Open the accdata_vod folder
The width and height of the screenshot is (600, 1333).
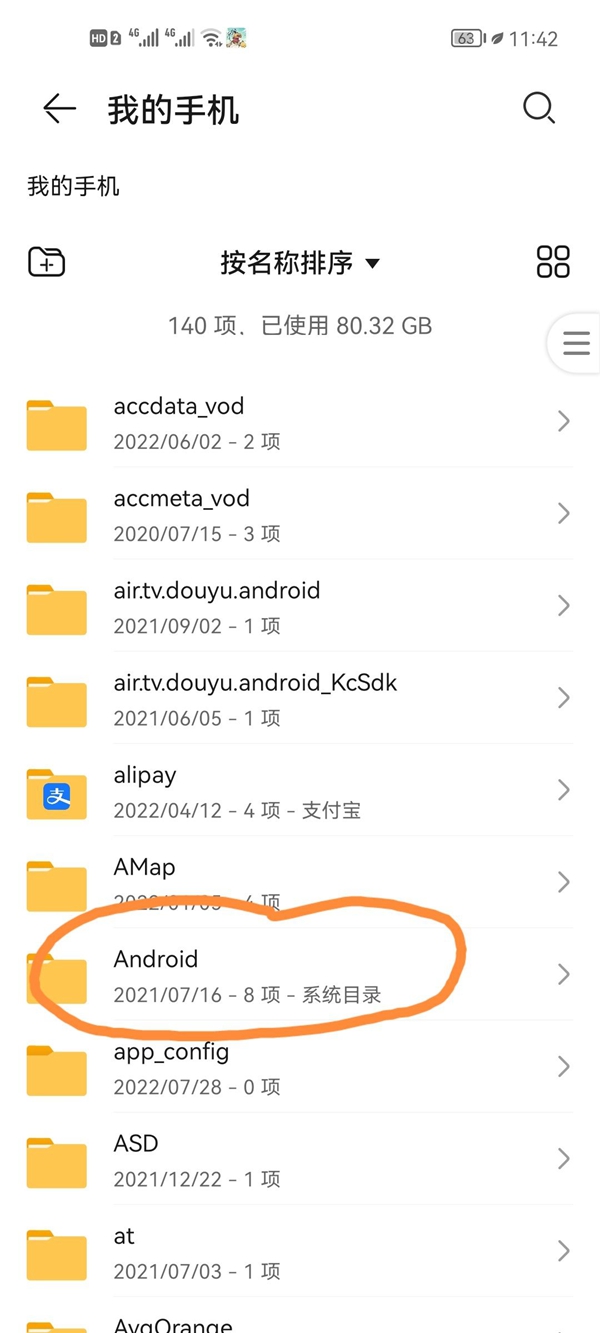(x=300, y=423)
